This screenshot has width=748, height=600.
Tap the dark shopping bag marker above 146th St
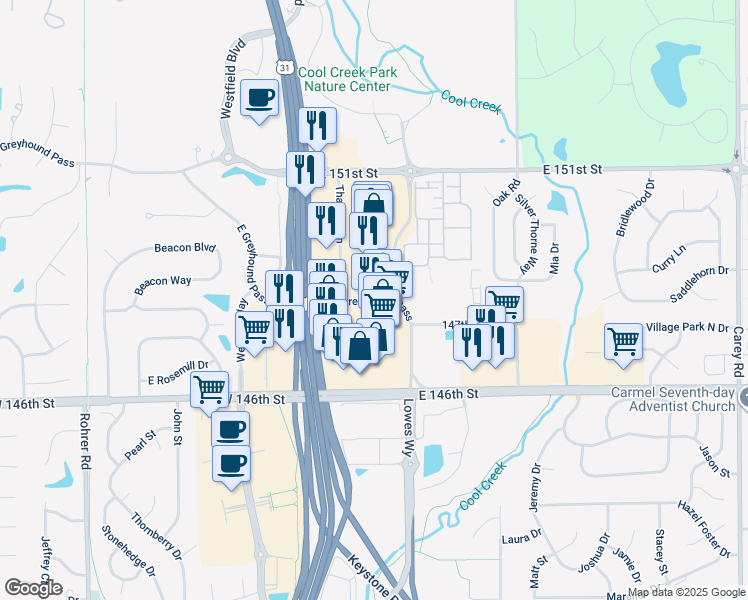(360, 346)
